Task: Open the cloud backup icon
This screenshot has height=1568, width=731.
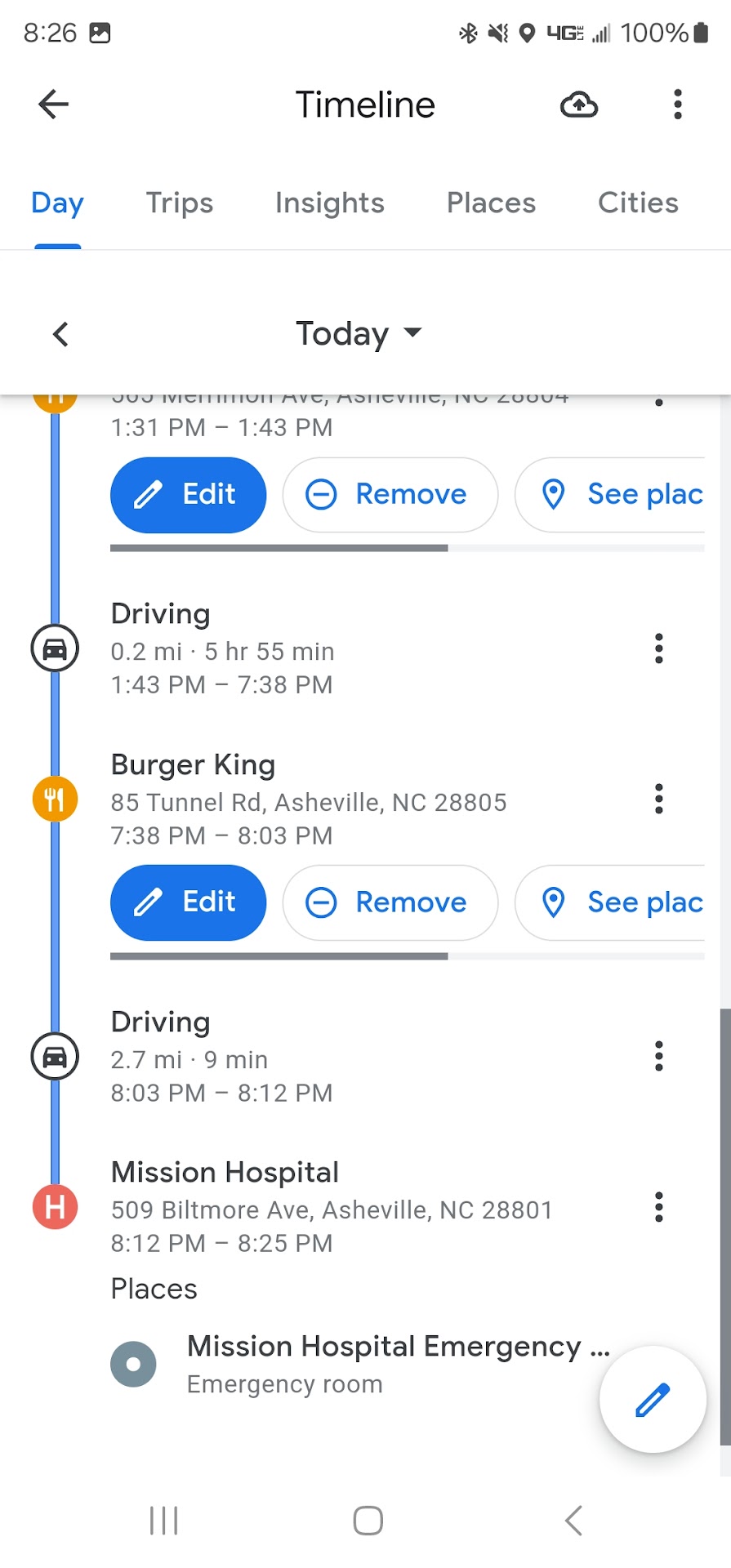Action: (x=578, y=105)
